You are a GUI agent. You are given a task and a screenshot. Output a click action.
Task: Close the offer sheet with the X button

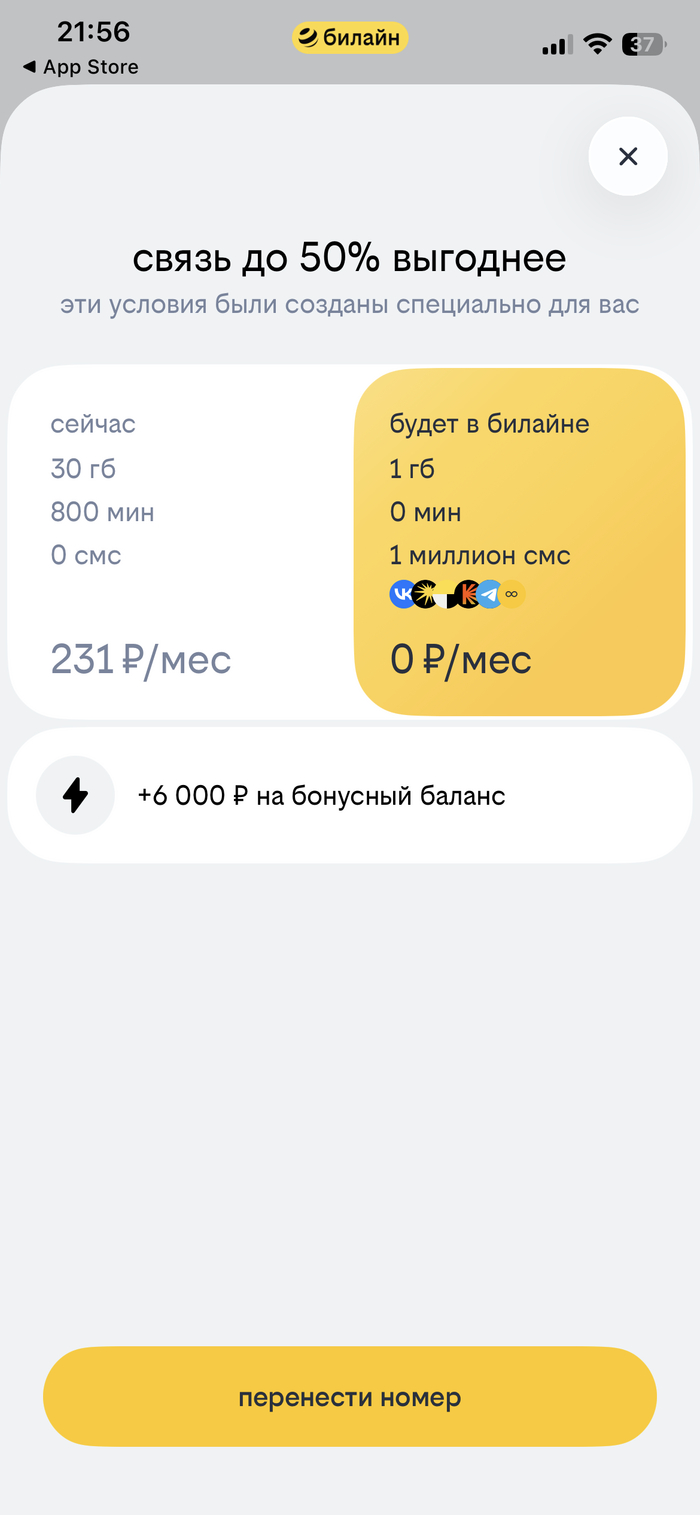[627, 156]
